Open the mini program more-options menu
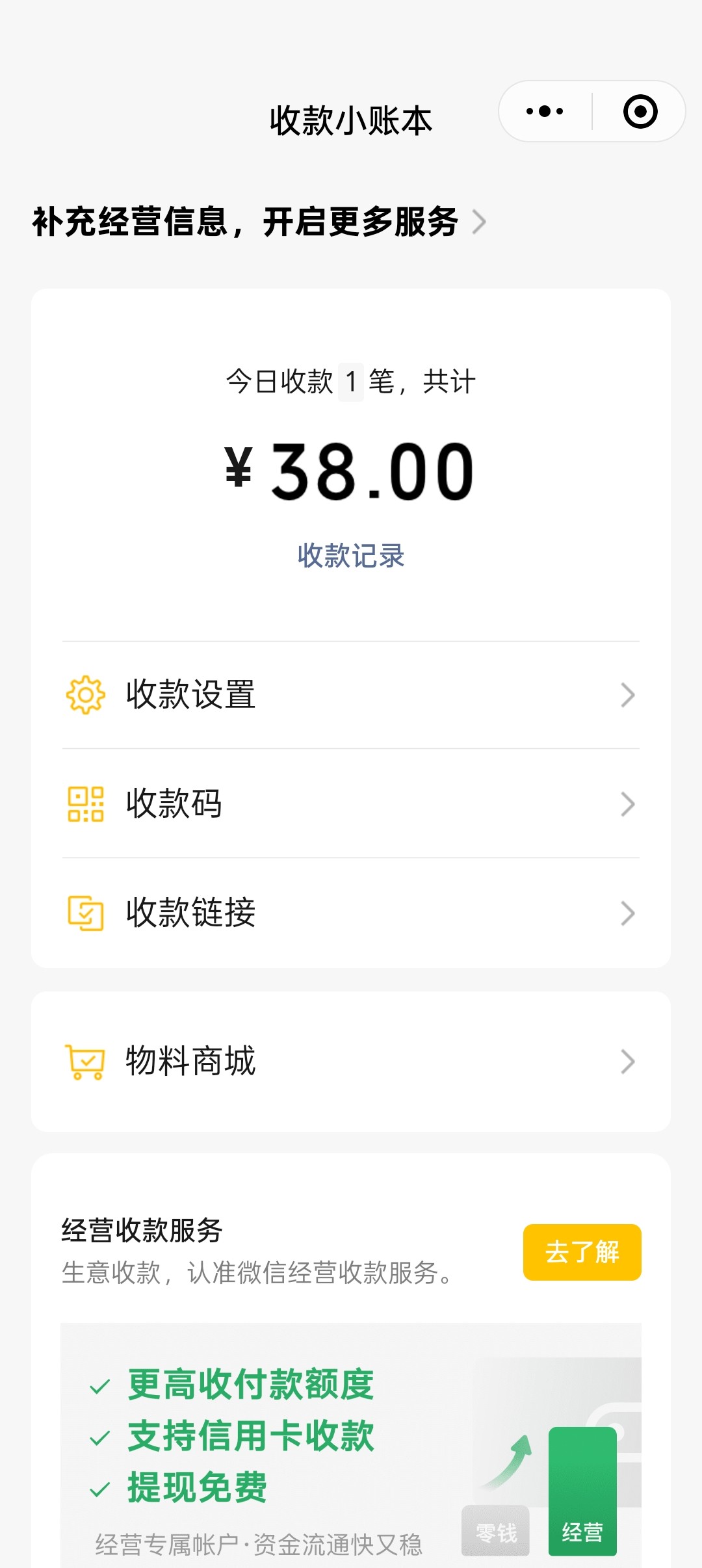Viewport: 702px width, 1568px height. pos(545,112)
